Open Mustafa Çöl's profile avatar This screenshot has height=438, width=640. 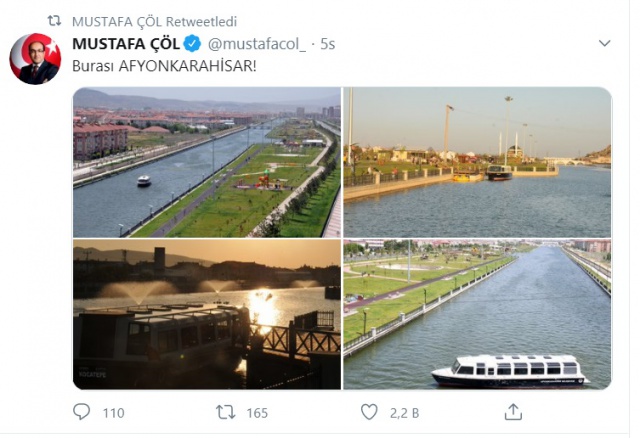35,59
